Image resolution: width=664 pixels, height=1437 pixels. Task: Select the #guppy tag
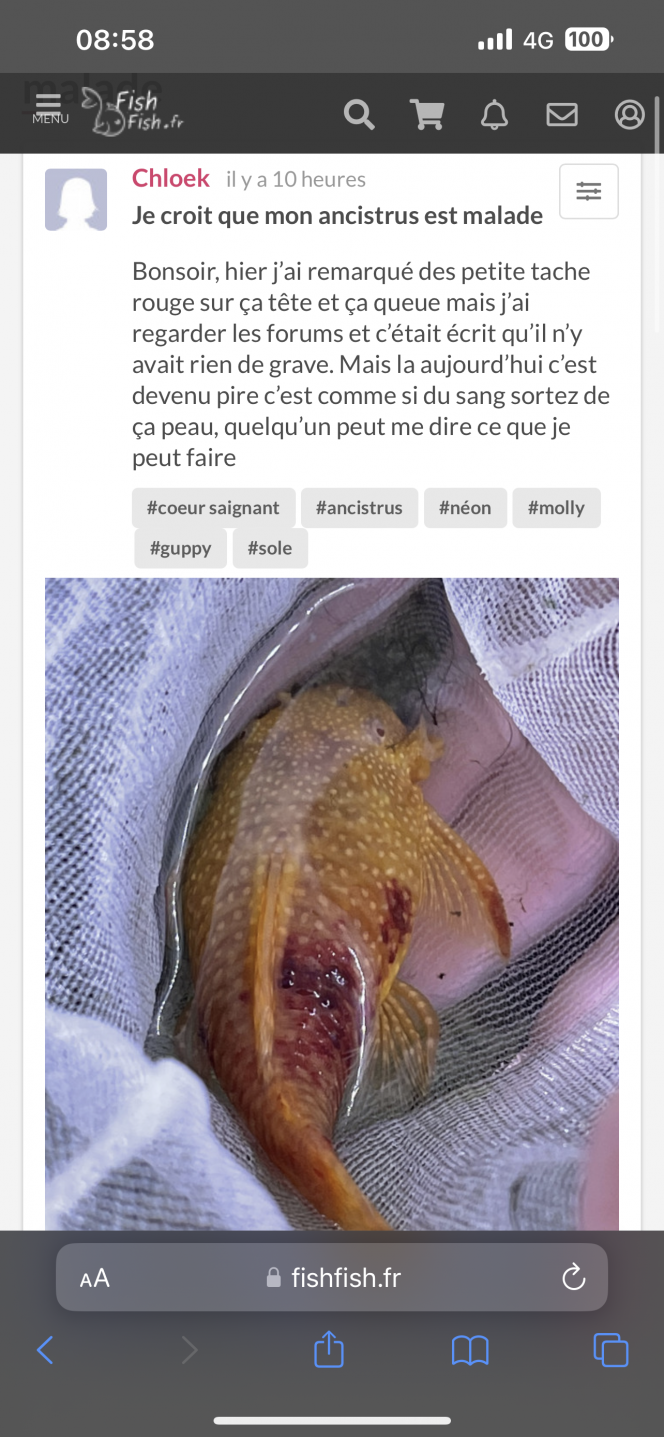click(181, 549)
